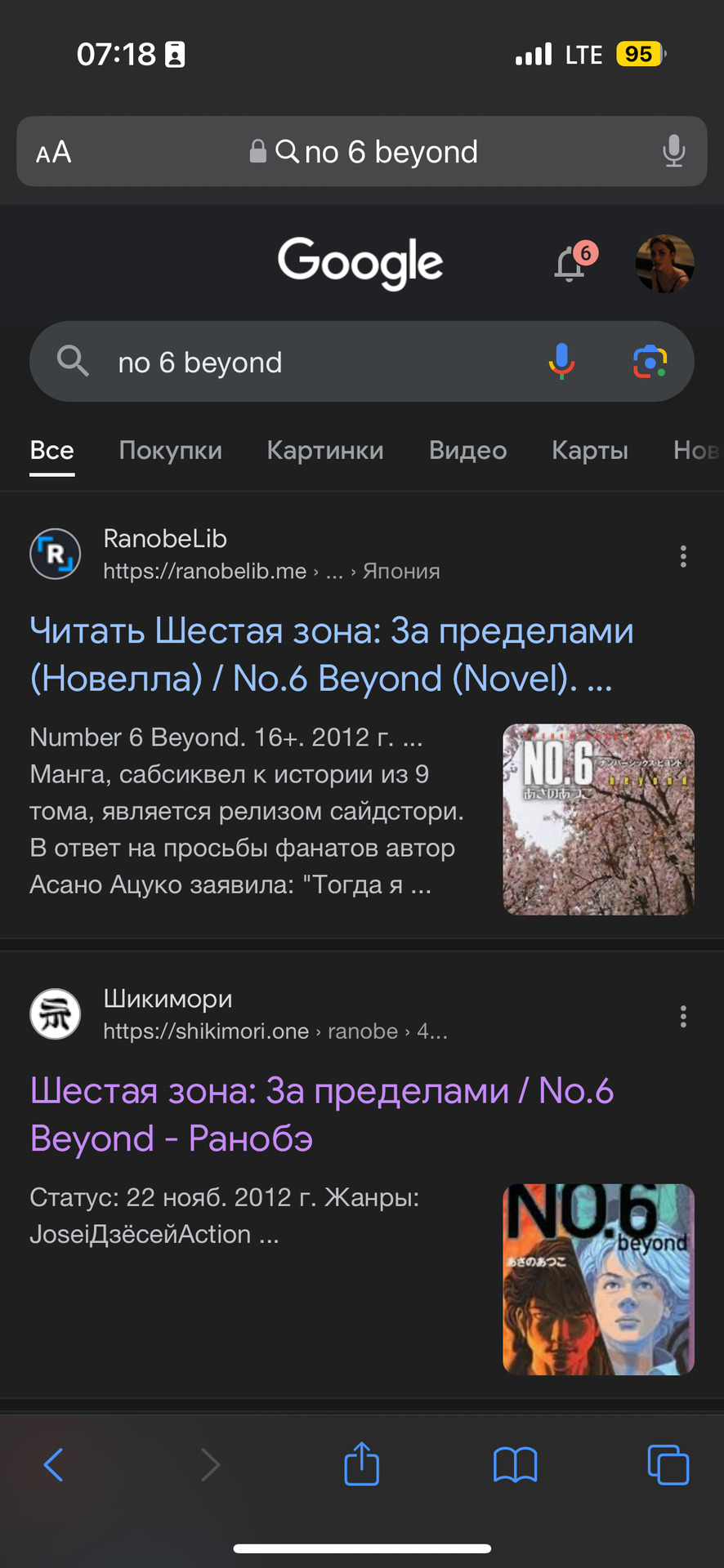The height and width of the screenshot is (1568, 724).
Task: Switch to the Покупки tab
Action: (x=170, y=451)
